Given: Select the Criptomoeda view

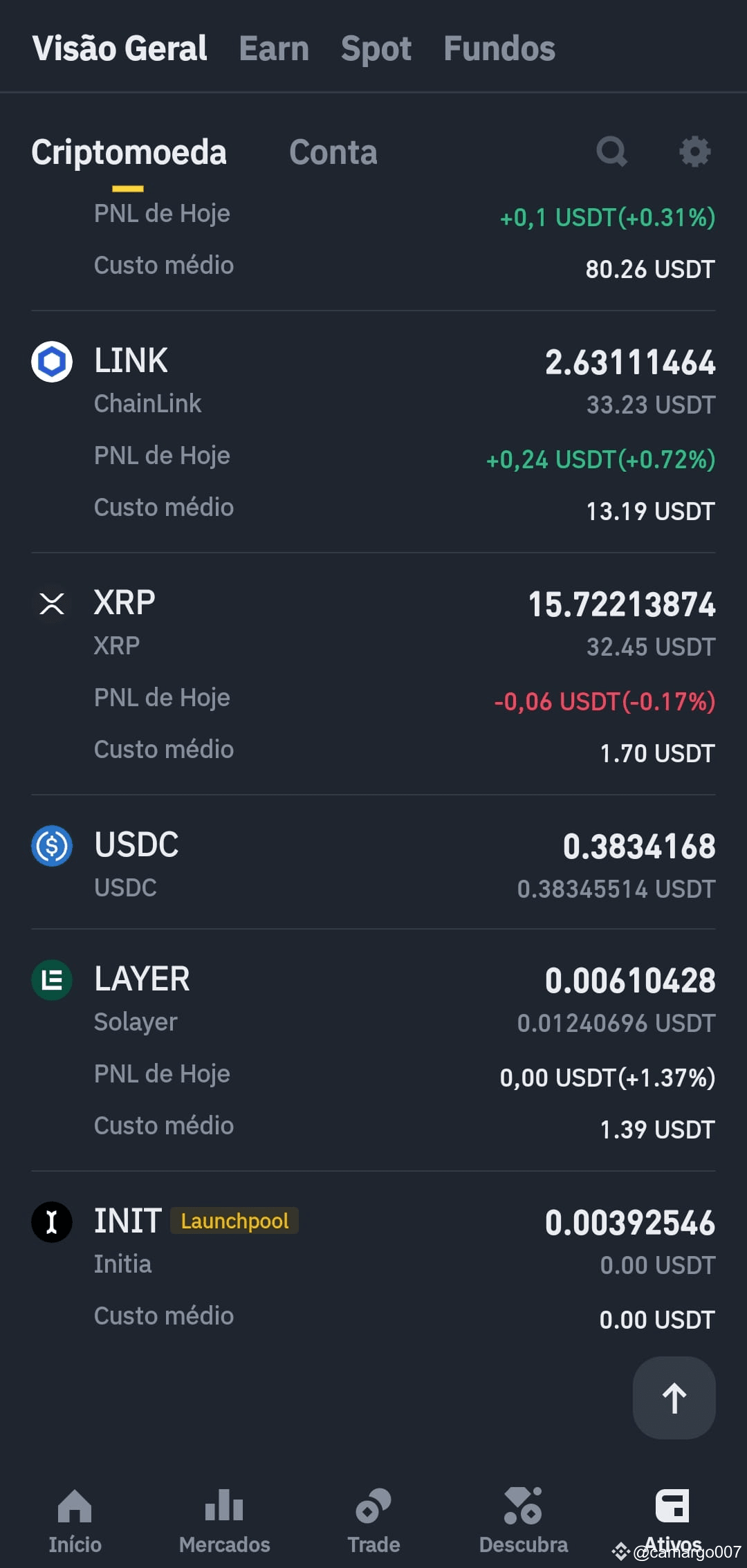Looking at the screenshot, I should point(129,152).
